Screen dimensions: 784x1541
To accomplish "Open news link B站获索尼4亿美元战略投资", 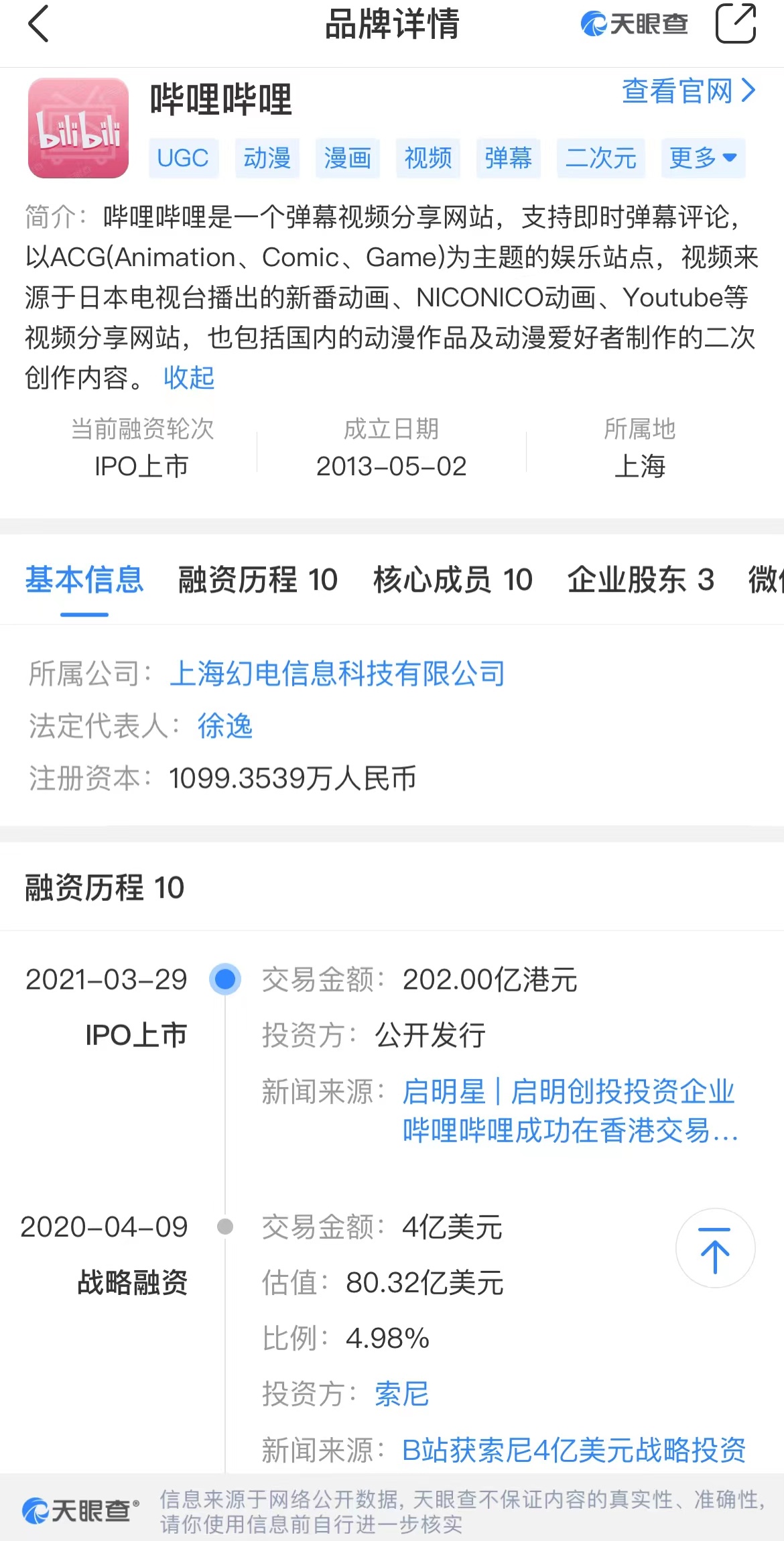I will (574, 1450).
